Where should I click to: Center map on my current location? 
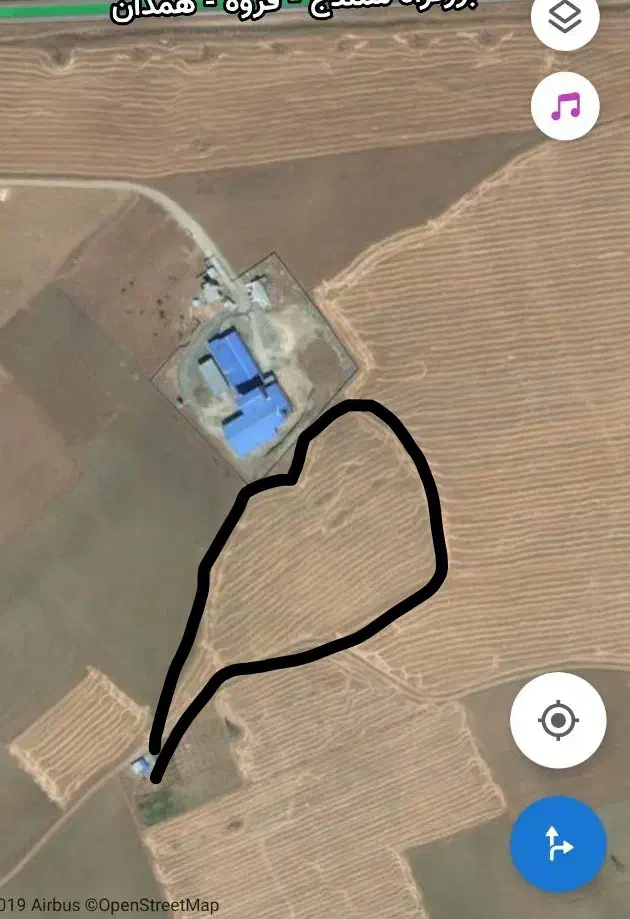tap(558, 720)
